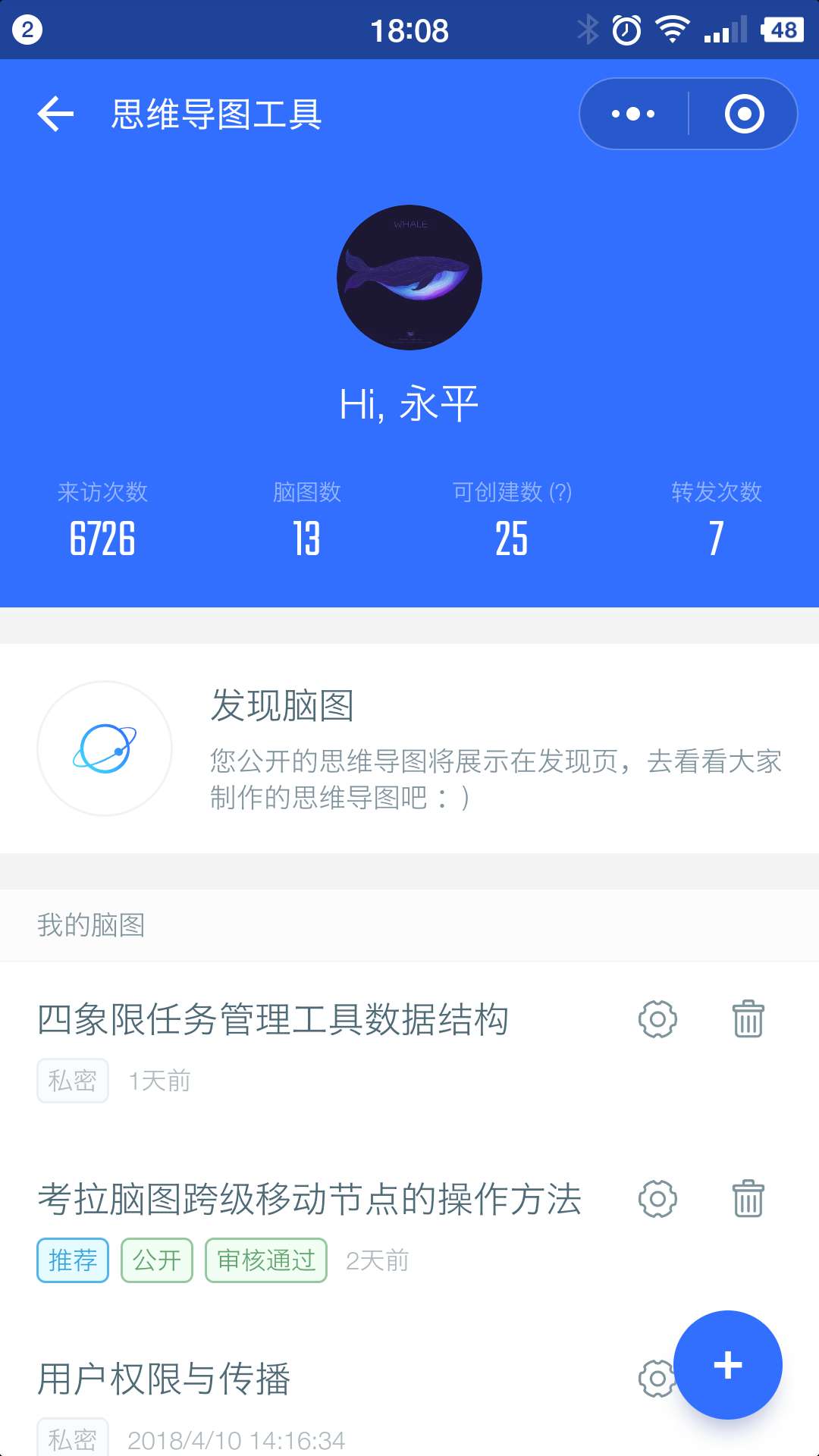The height and width of the screenshot is (1456, 819).
Task: Delete the 四象限任务管理工具数据结构 mind map
Action: tap(748, 1019)
